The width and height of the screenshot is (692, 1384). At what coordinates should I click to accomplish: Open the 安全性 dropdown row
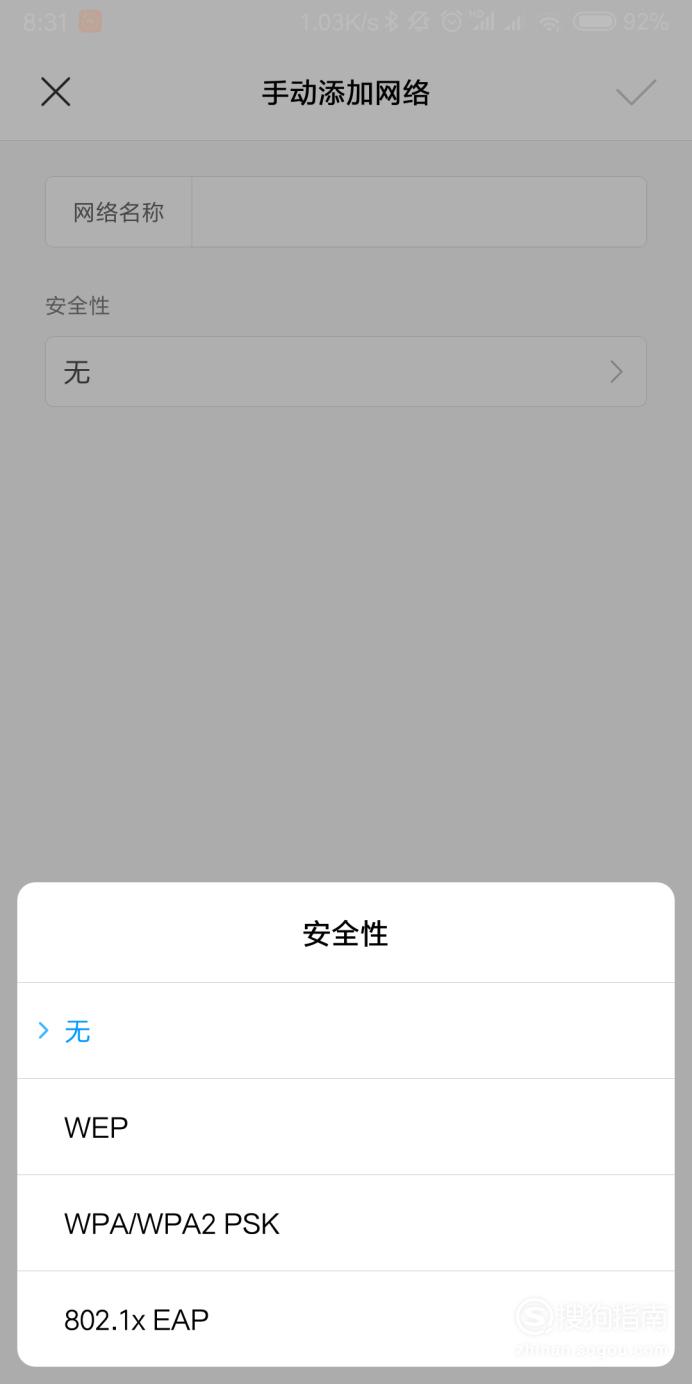click(346, 372)
